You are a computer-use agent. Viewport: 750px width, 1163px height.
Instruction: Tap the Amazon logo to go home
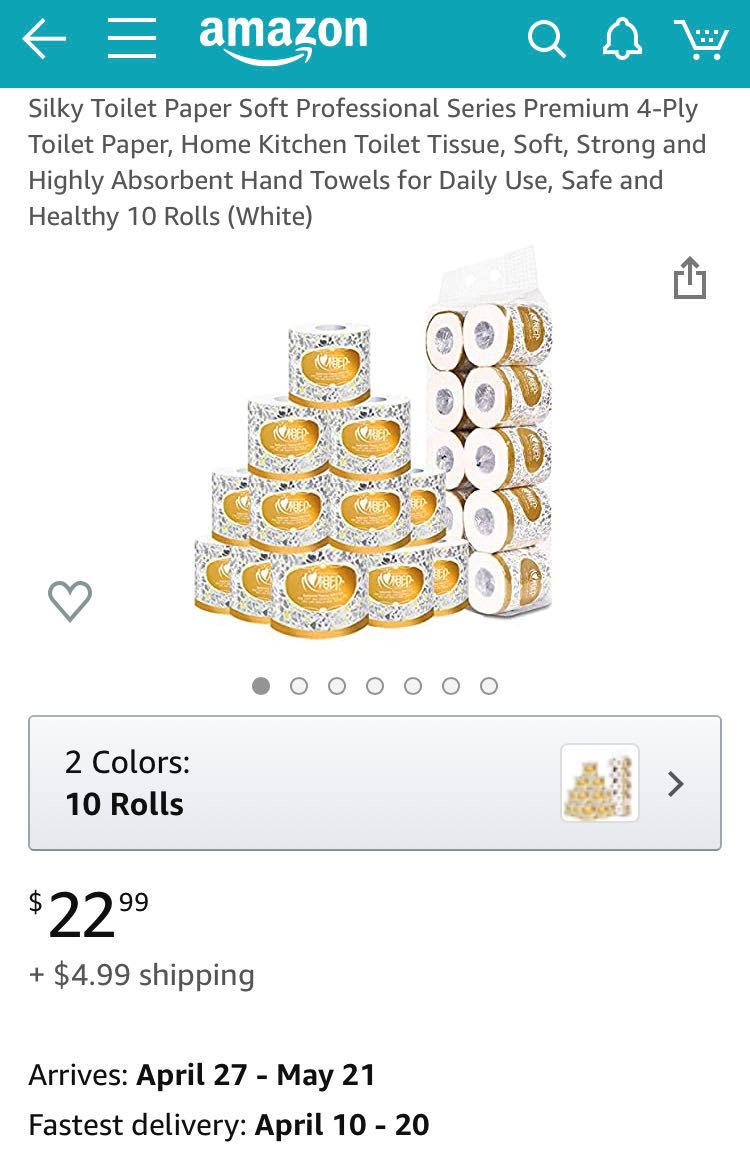283,40
